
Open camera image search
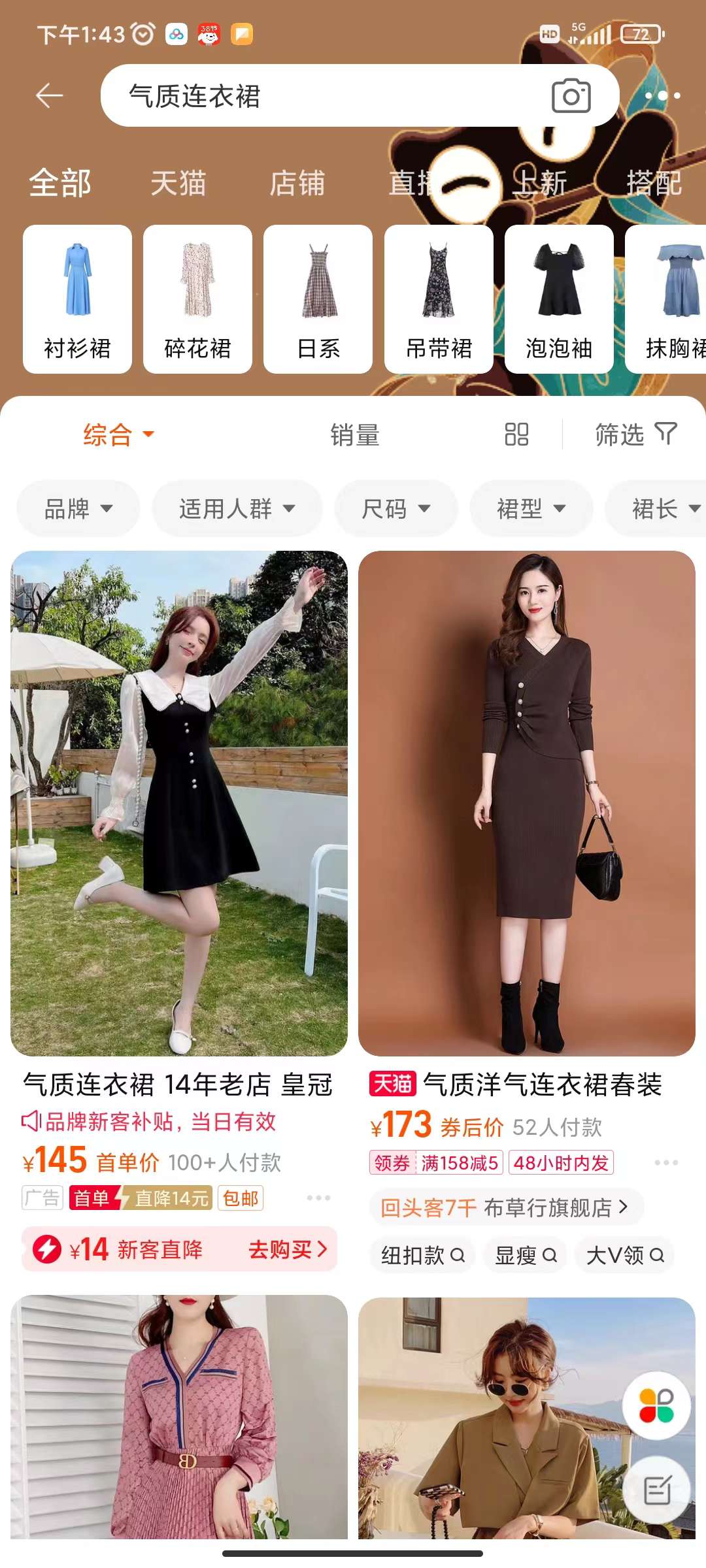pyautogui.click(x=571, y=96)
